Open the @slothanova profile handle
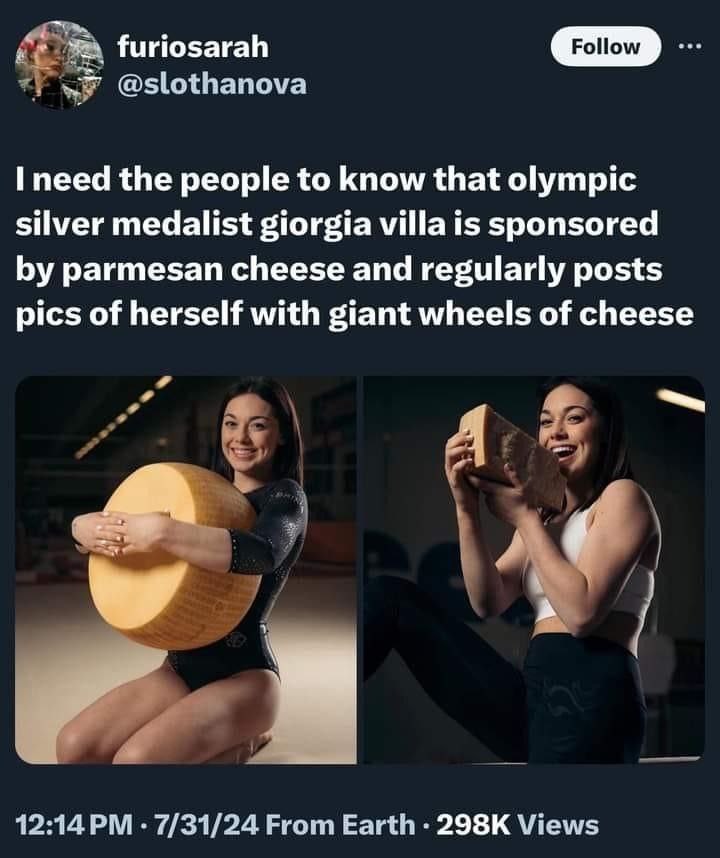 click(212, 85)
